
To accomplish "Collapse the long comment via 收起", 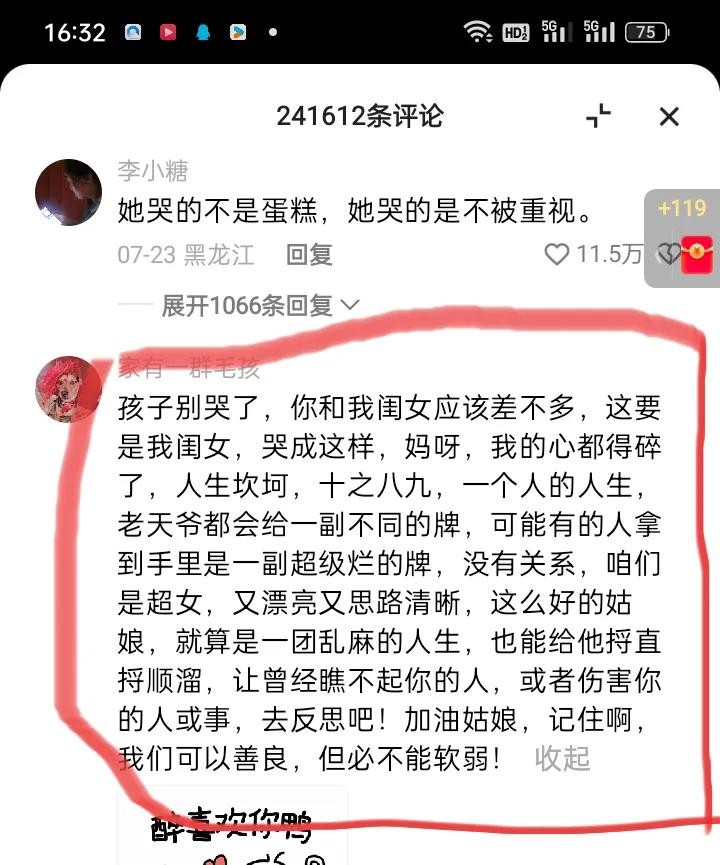I will click(562, 758).
